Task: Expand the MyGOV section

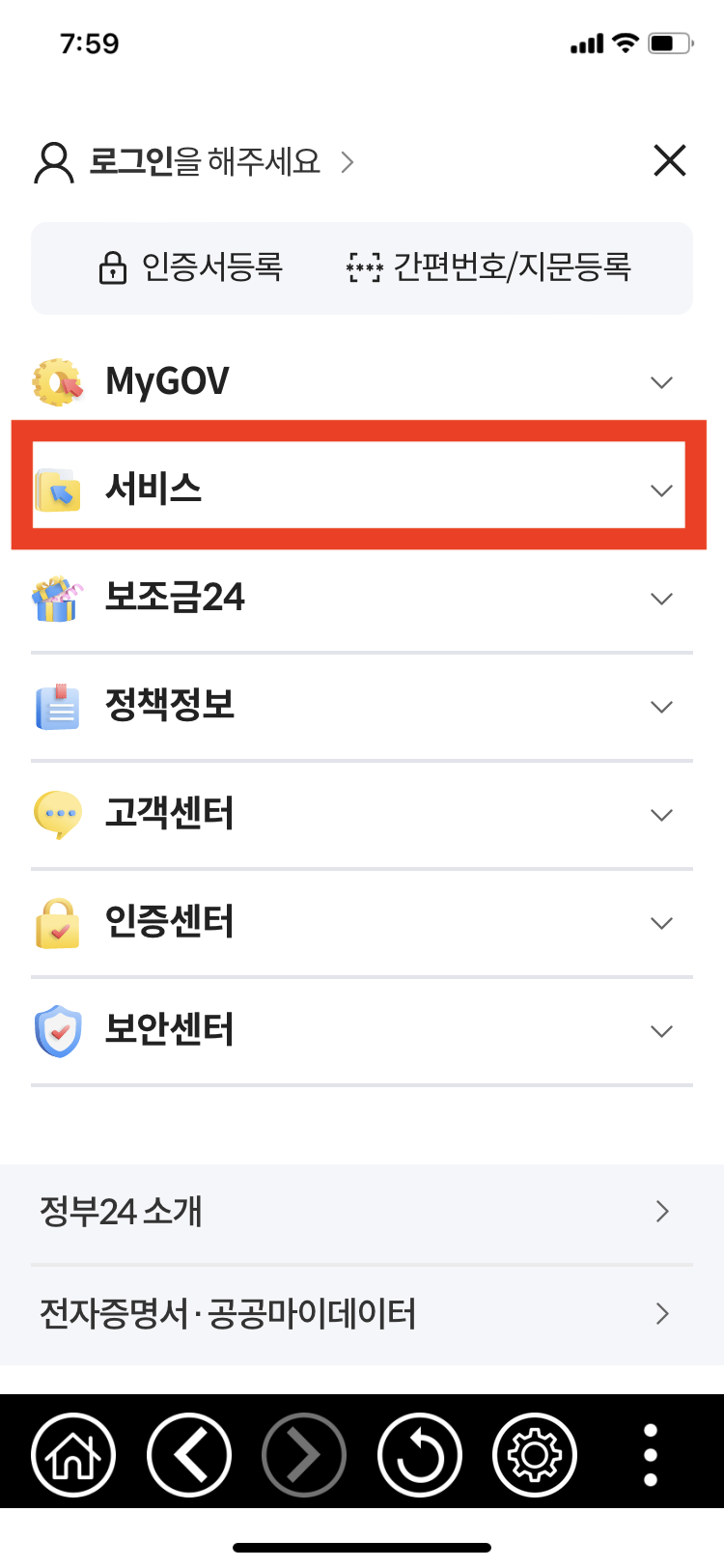Action: point(662,380)
